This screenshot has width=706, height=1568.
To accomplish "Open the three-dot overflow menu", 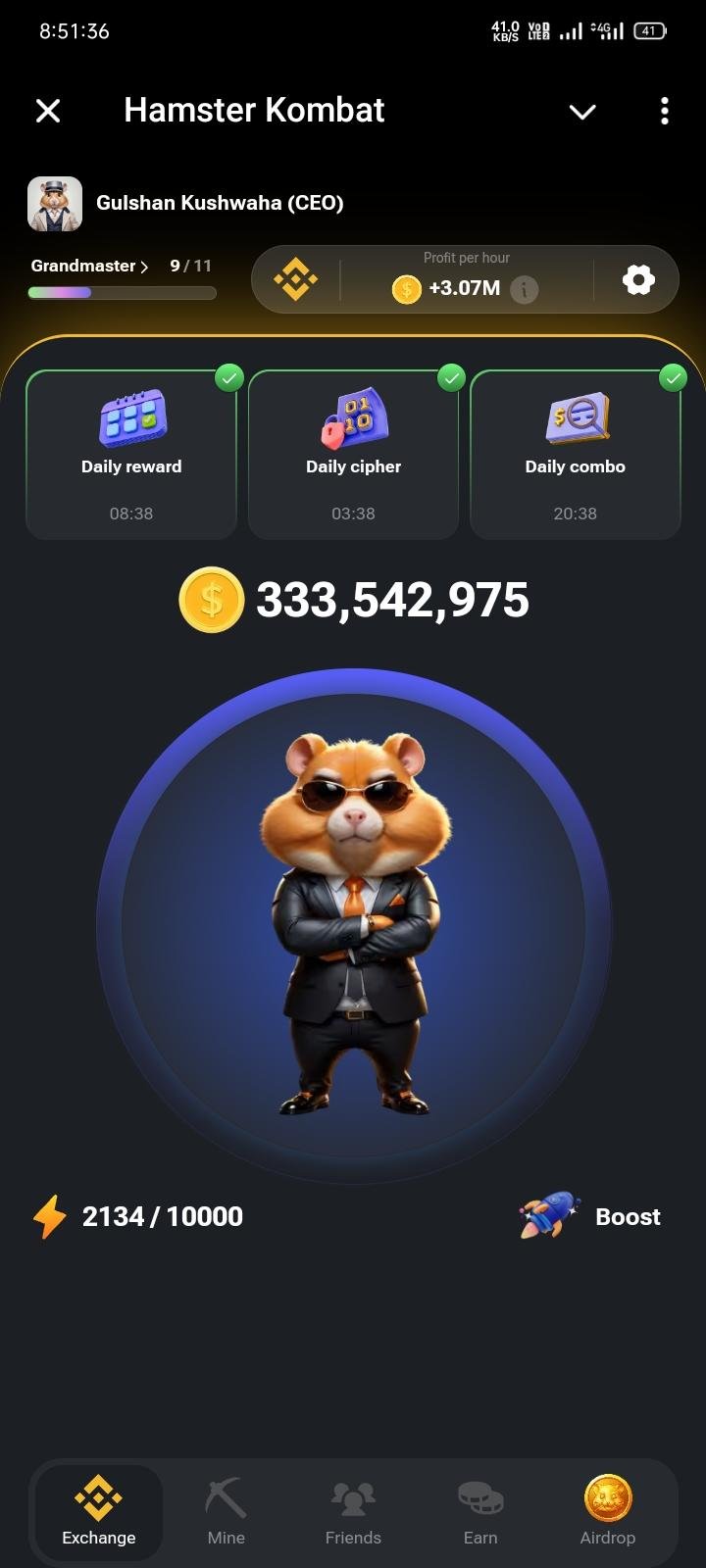I will tap(665, 111).
